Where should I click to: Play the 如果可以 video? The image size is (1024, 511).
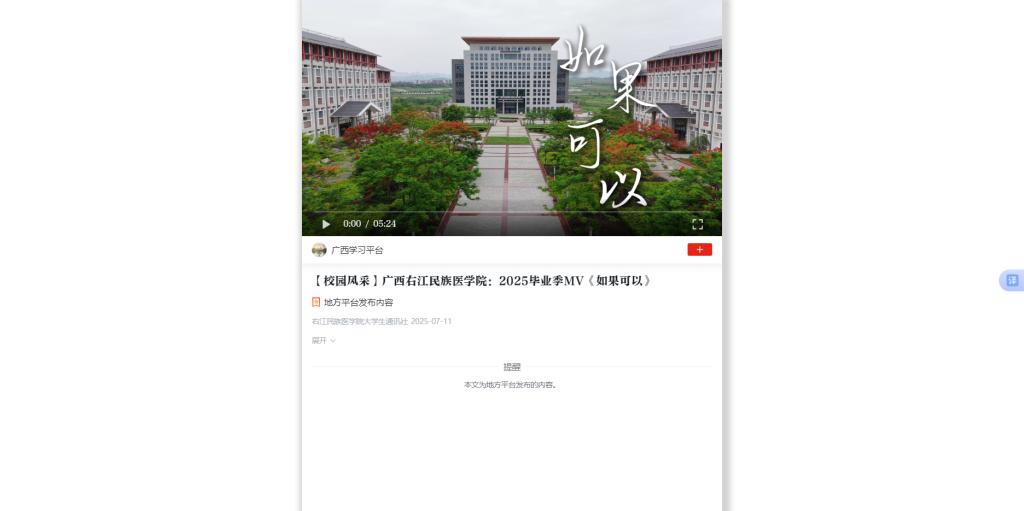(x=326, y=224)
